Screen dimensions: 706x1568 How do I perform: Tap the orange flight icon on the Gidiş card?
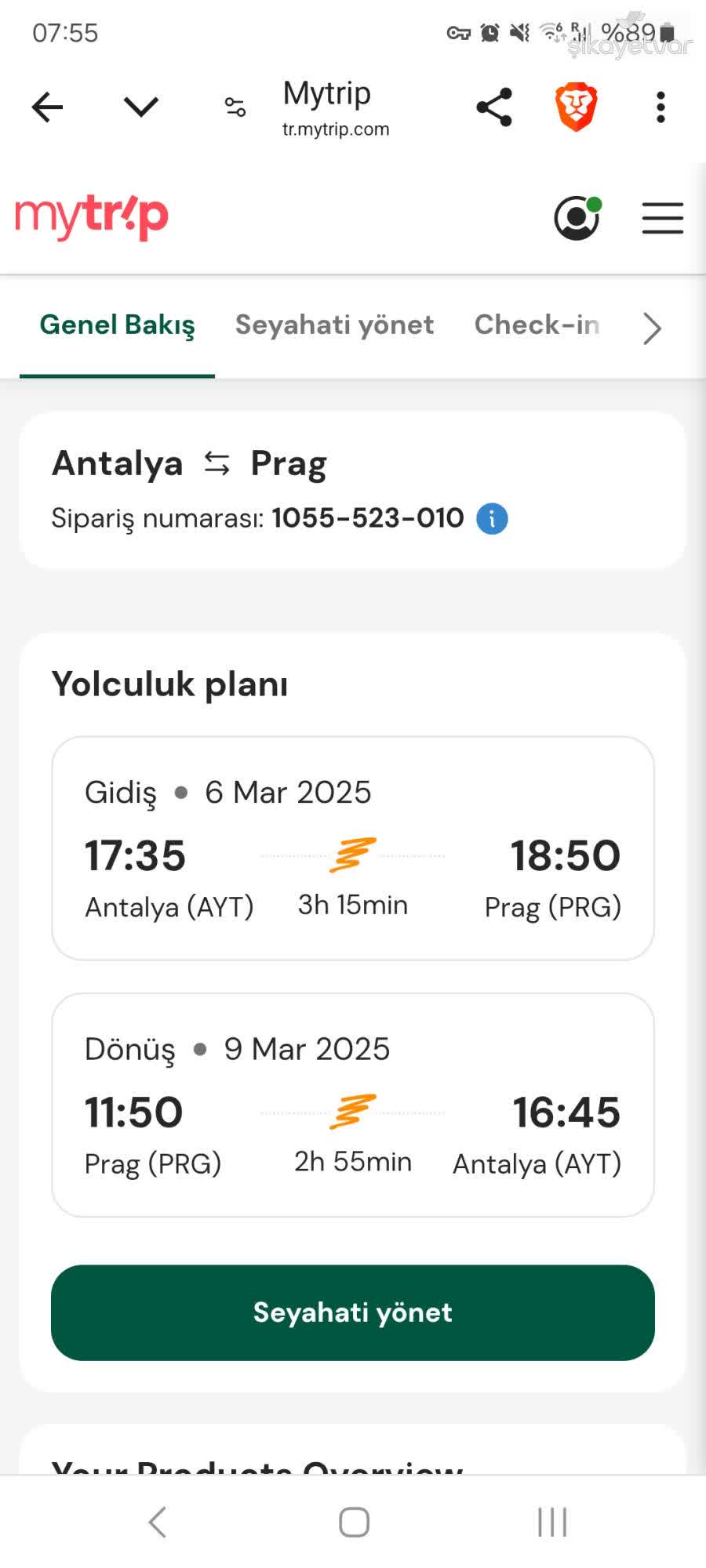click(354, 855)
